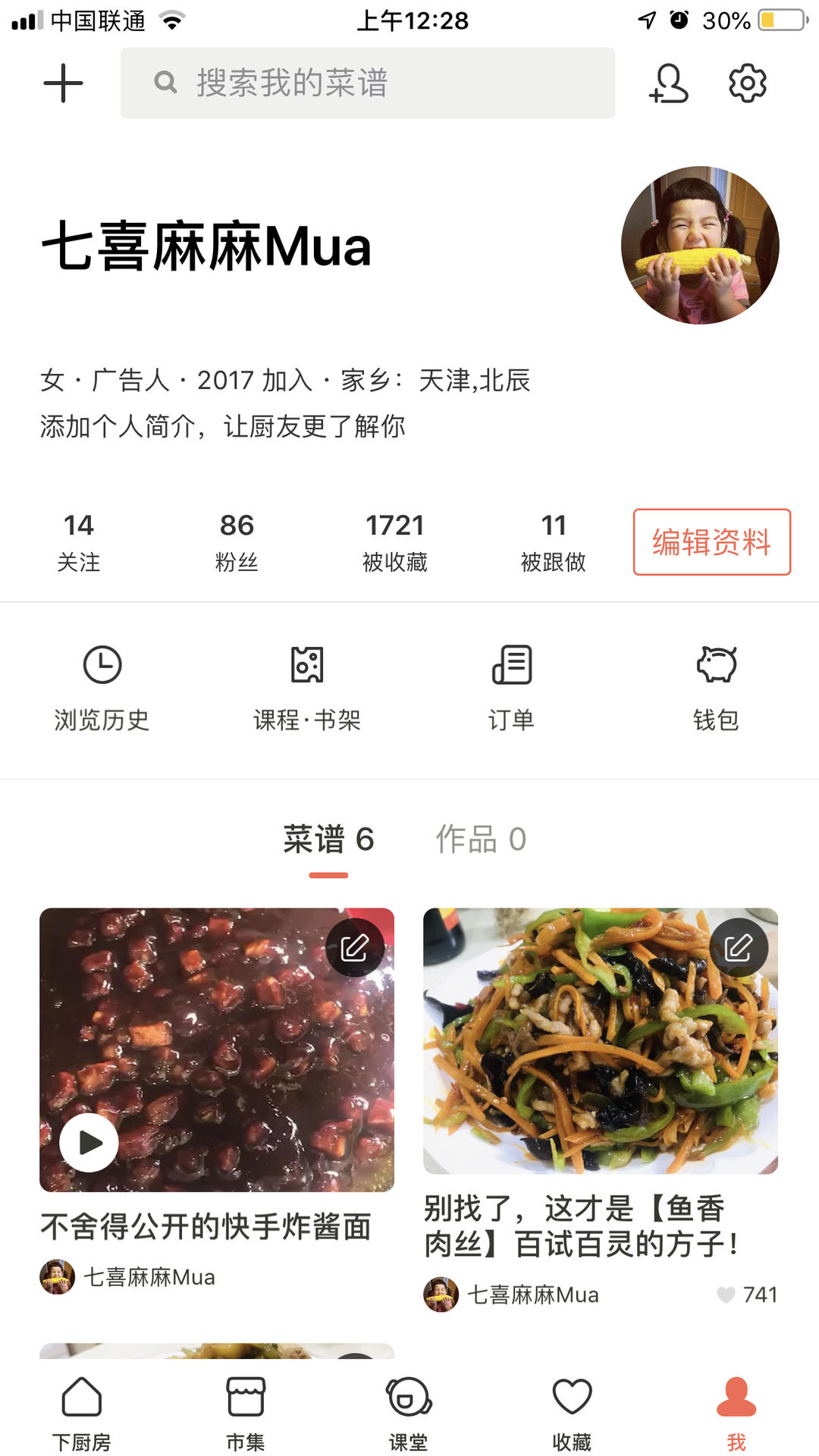The width and height of the screenshot is (819, 1456).
Task: Open the 关注 following list
Action: (x=79, y=541)
